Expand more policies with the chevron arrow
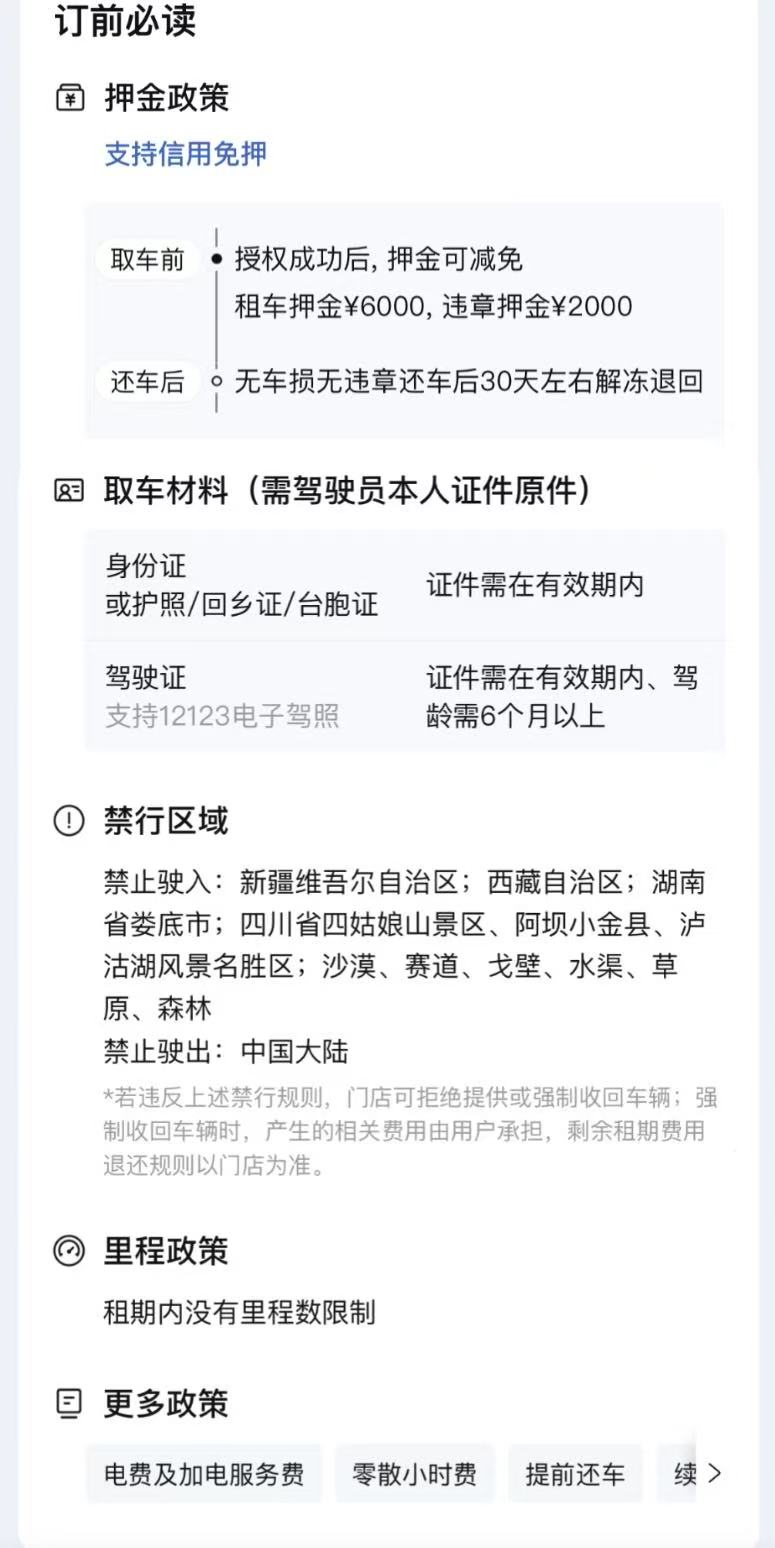Image resolution: width=775 pixels, height=1548 pixels. (x=714, y=1472)
